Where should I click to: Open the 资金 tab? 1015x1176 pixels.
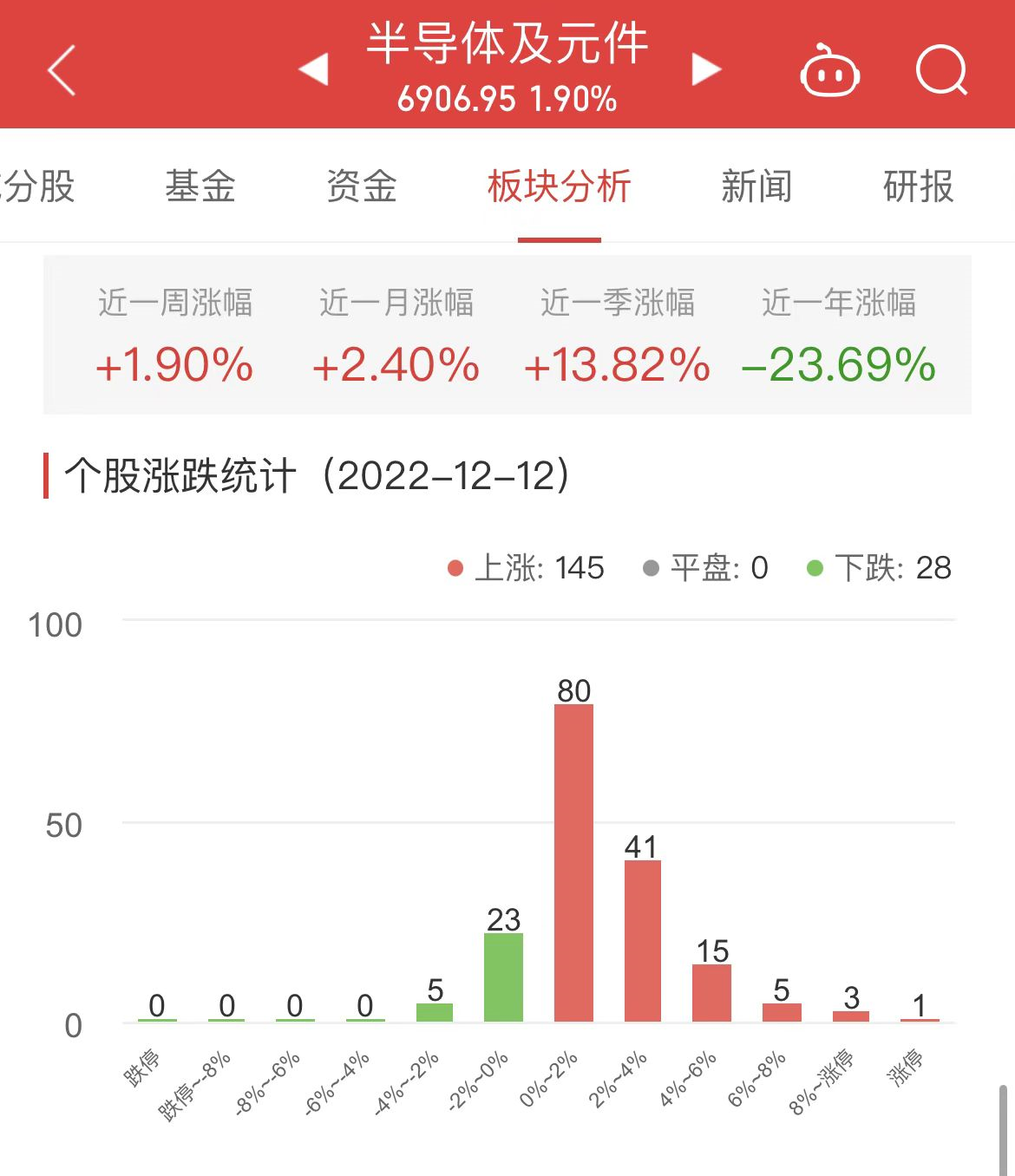(x=362, y=186)
